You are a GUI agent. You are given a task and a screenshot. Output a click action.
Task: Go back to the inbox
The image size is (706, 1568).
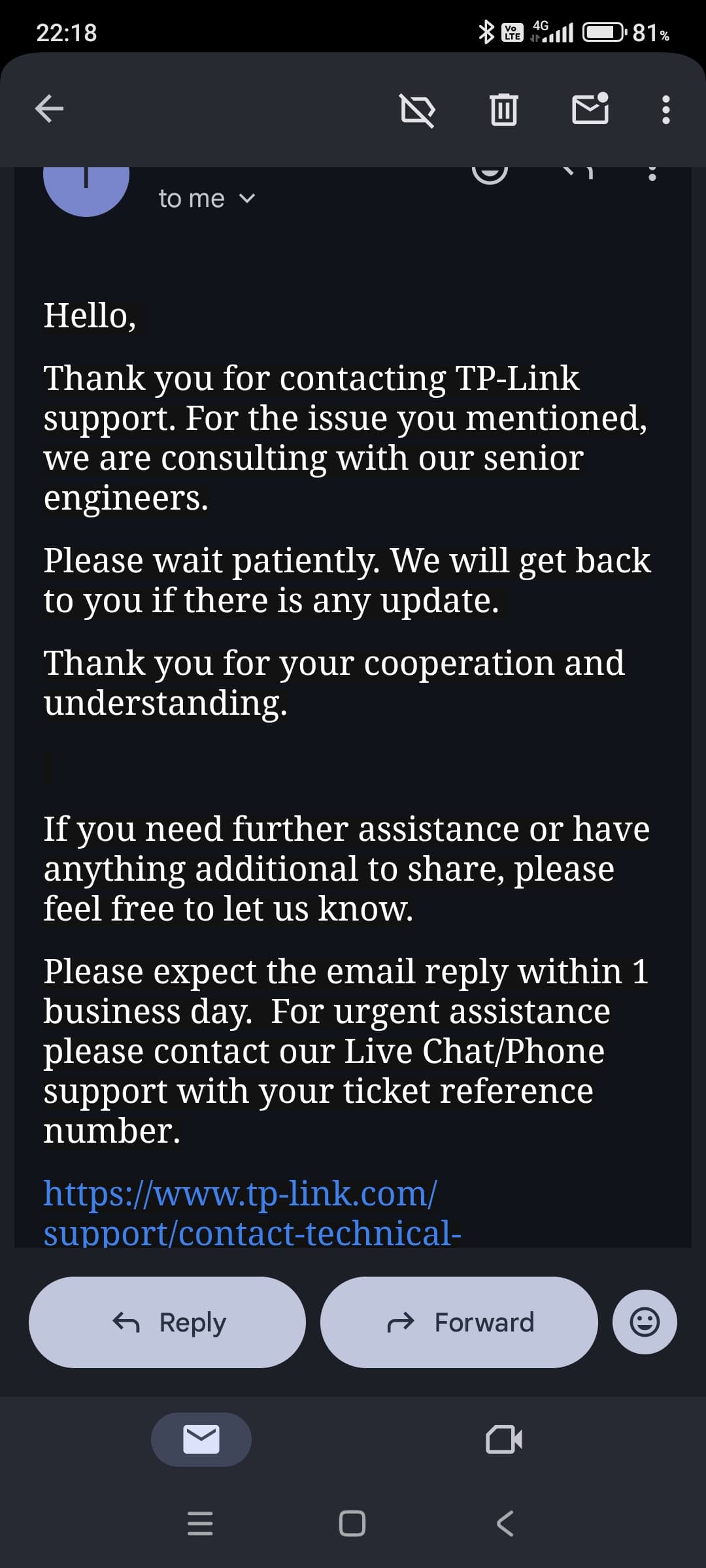tap(49, 108)
